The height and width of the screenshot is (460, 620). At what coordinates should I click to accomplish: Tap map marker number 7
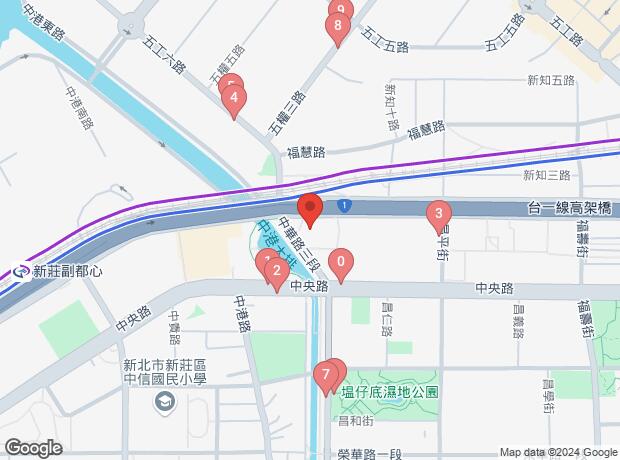(324, 377)
